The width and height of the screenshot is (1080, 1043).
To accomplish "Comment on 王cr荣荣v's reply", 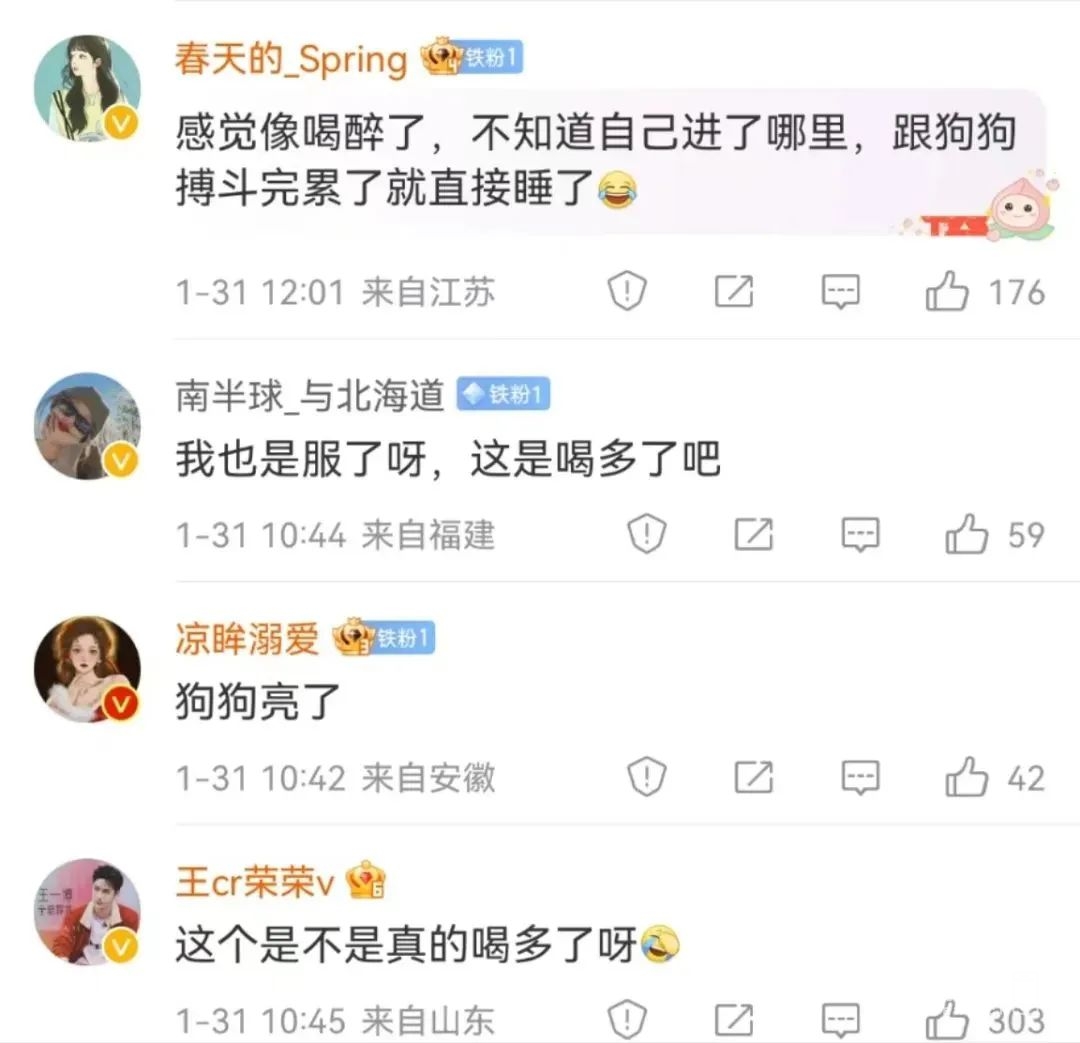I will coord(841,1020).
